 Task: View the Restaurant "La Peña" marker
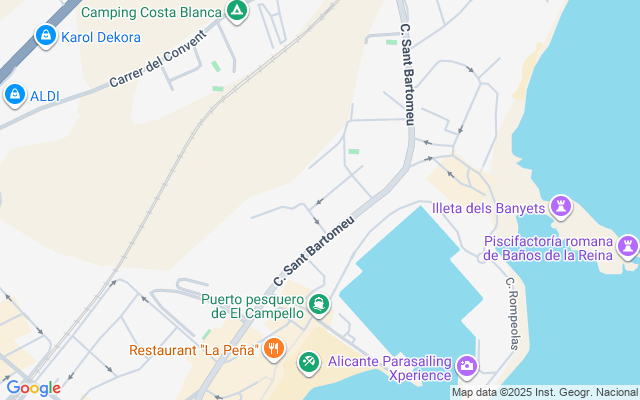click(x=273, y=349)
